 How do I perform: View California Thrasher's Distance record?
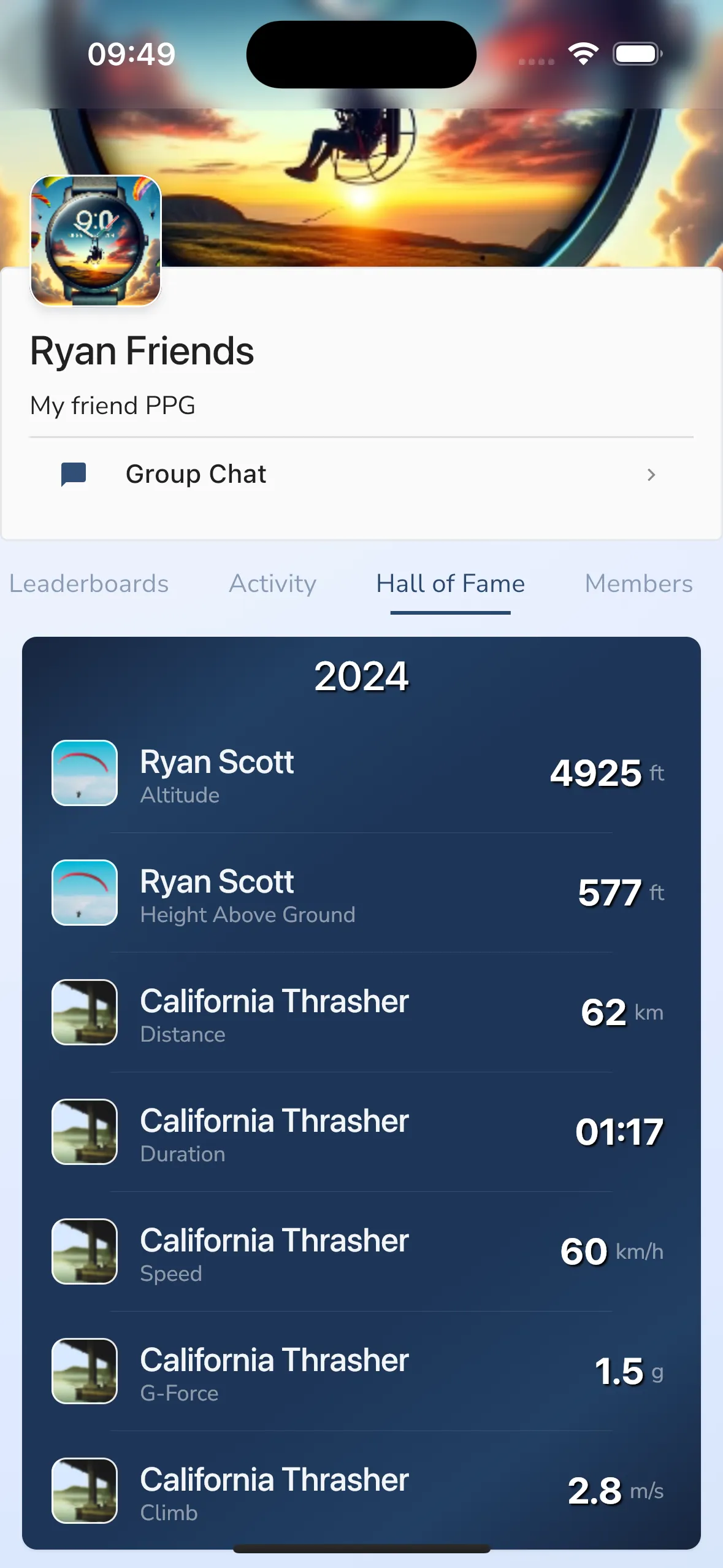(x=361, y=1012)
